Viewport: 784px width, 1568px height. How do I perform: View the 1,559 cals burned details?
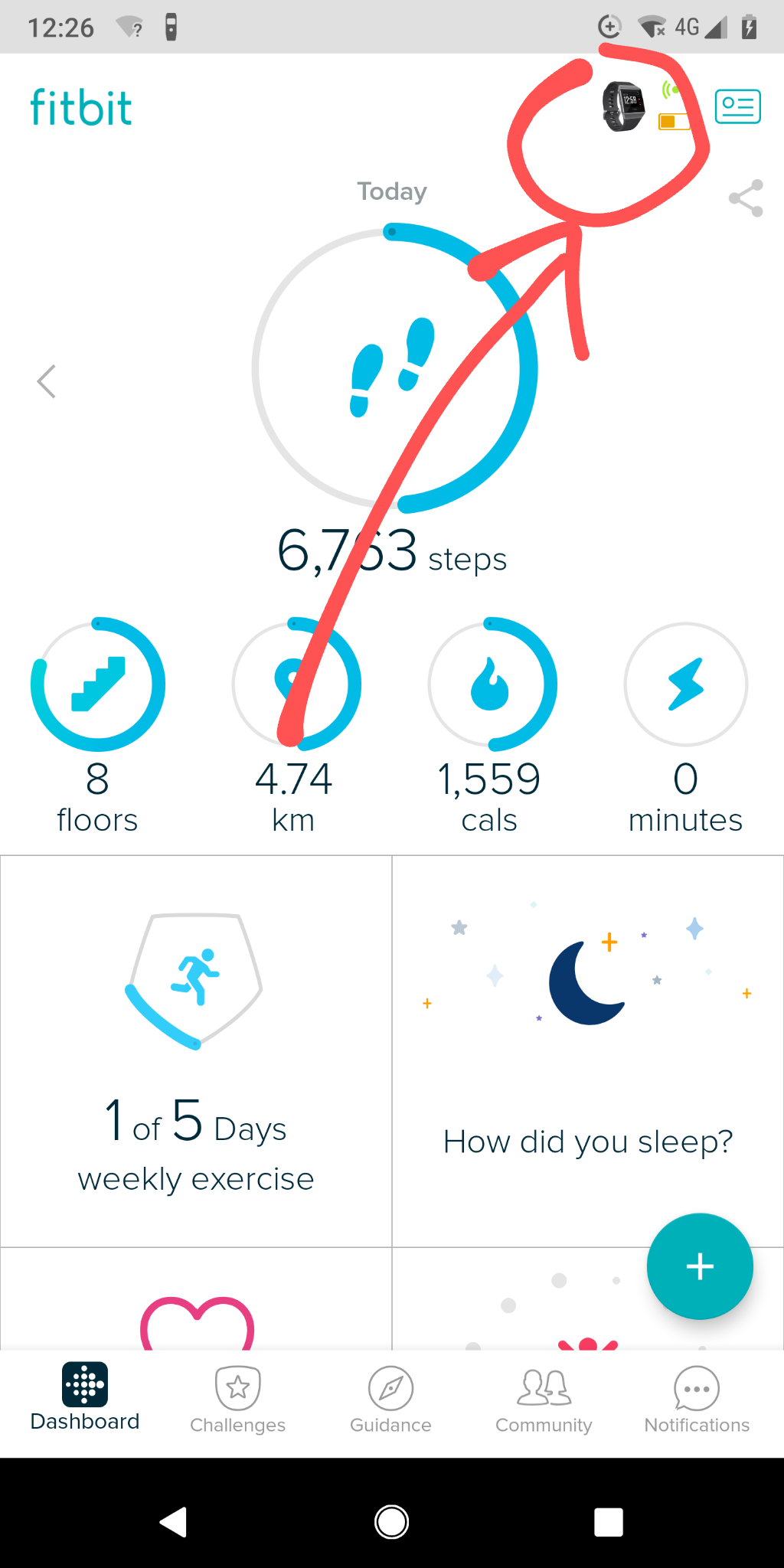pos(491,684)
